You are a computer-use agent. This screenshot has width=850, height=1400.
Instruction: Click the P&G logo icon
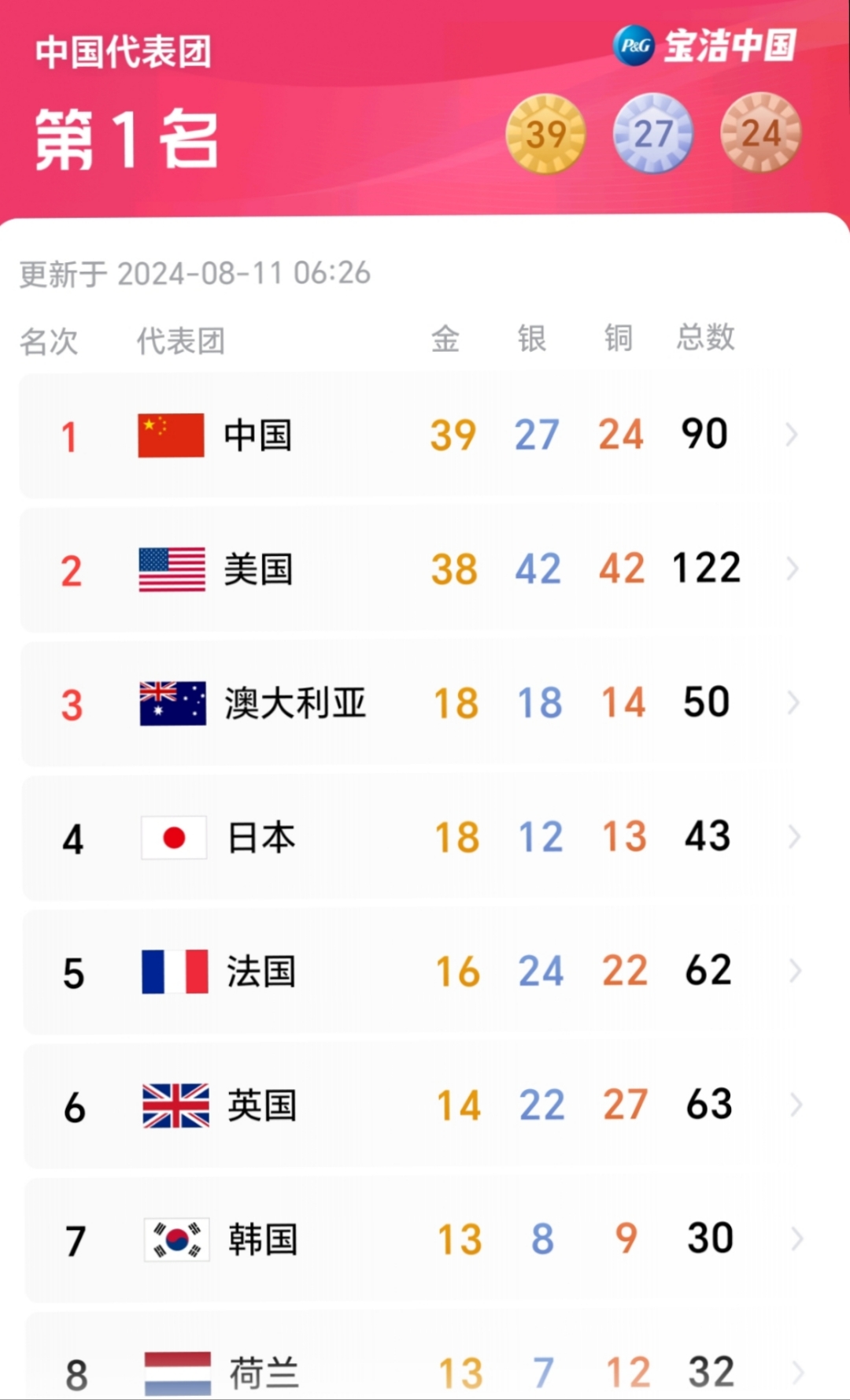pos(634,46)
